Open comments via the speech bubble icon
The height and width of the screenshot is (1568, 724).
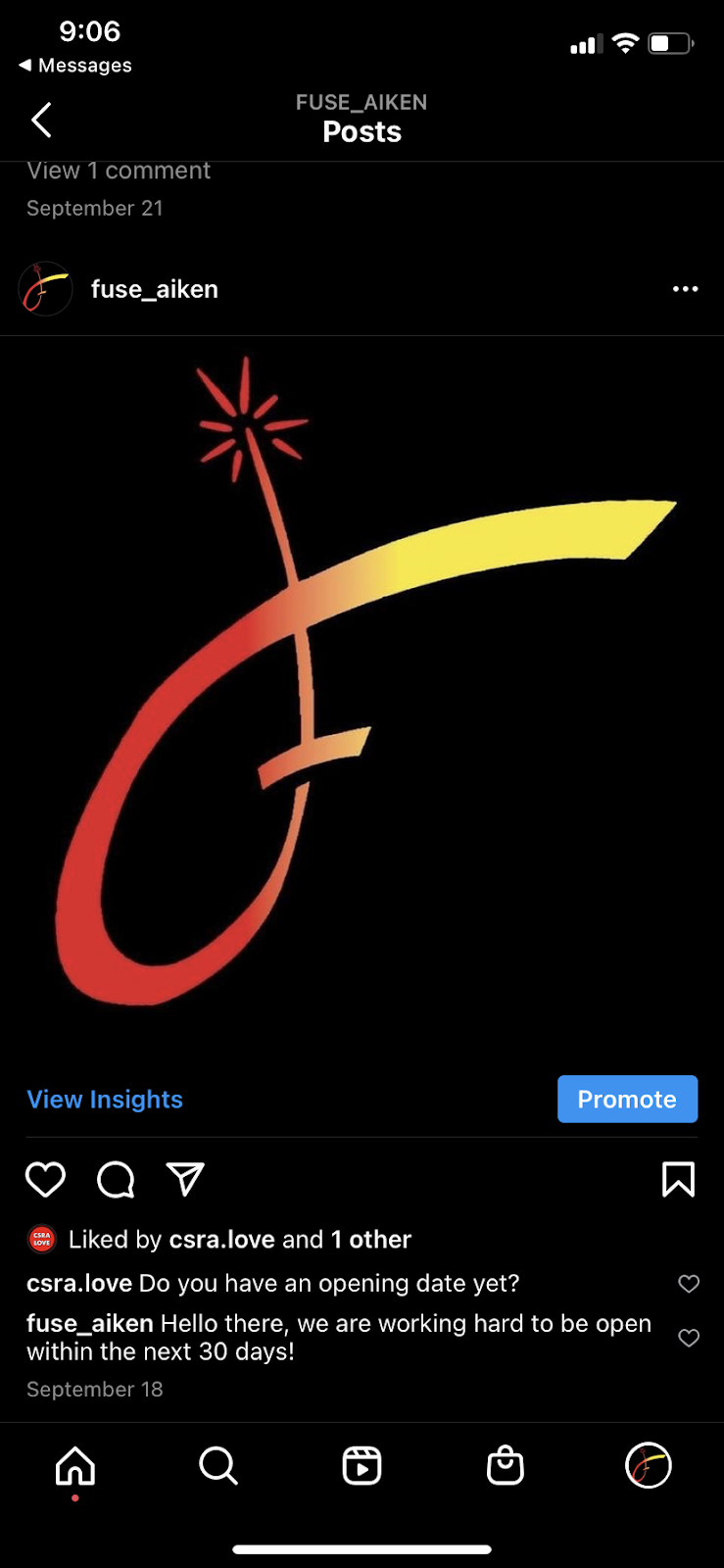point(116,1179)
